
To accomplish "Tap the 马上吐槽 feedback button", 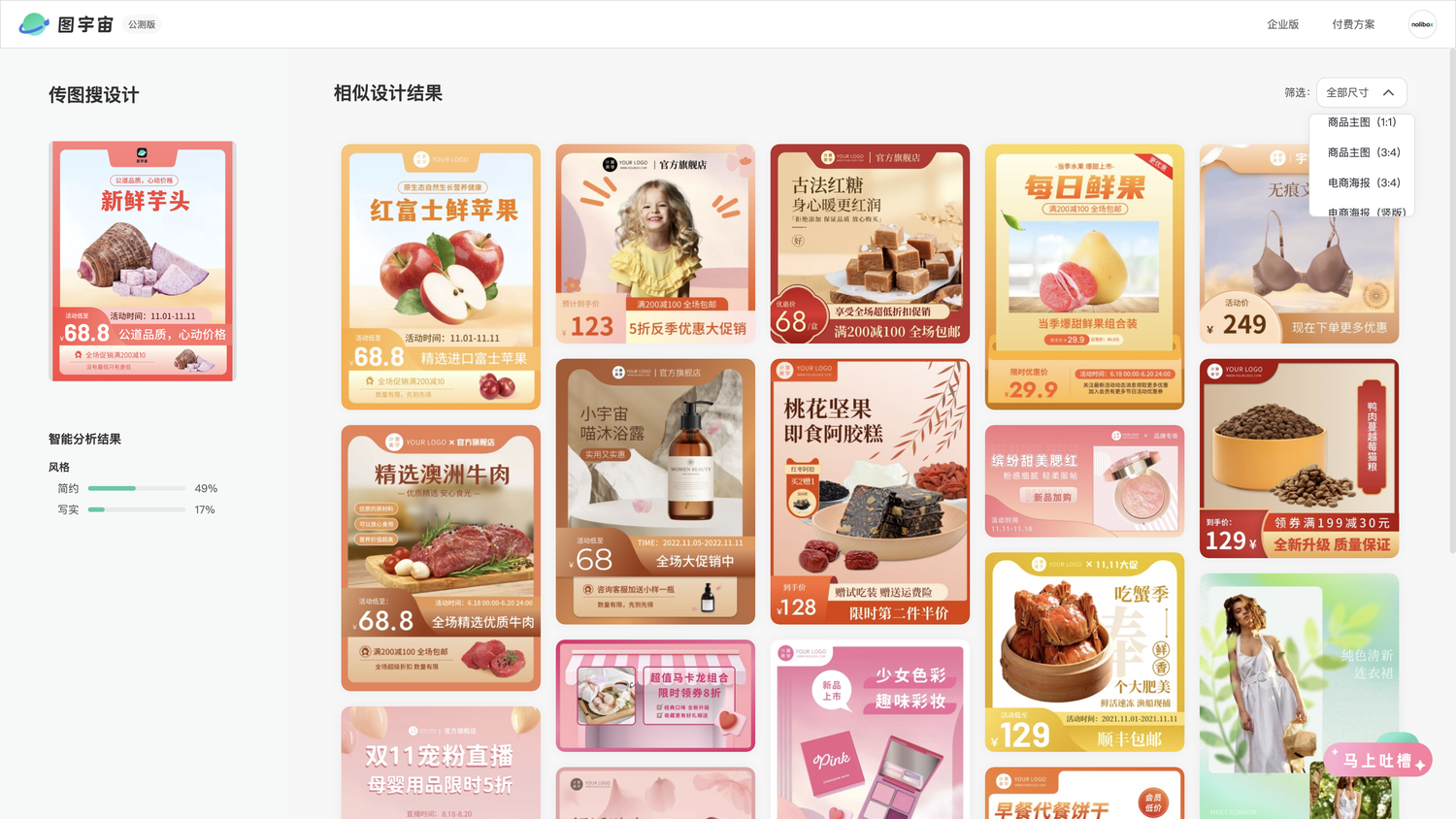I will click(x=1377, y=760).
